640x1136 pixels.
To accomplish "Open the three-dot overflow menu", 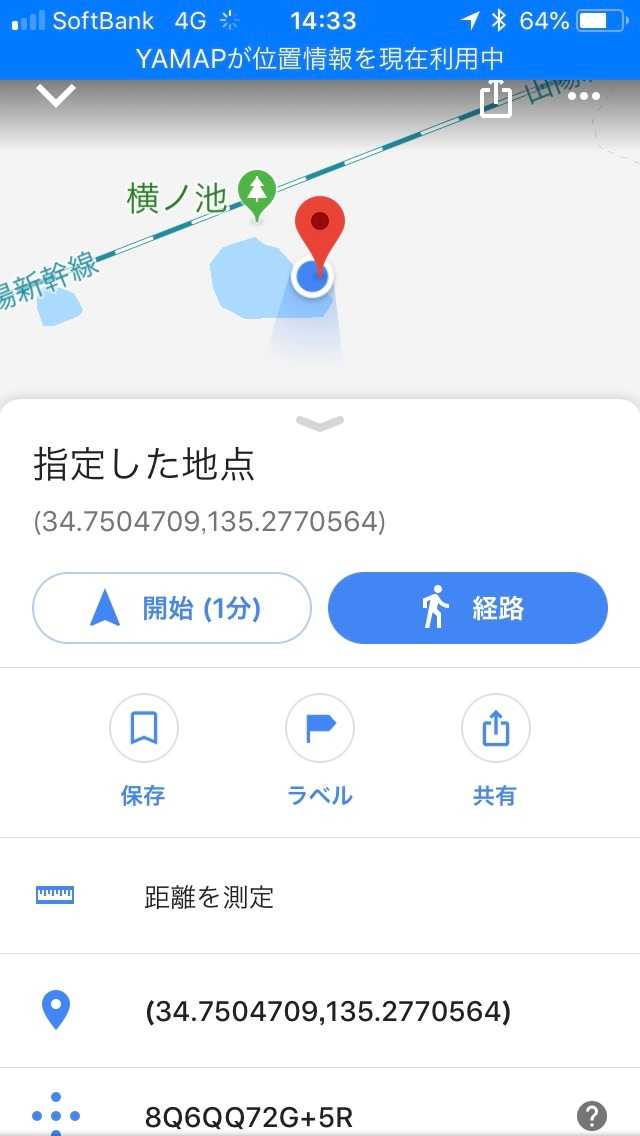I will (583, 97).
